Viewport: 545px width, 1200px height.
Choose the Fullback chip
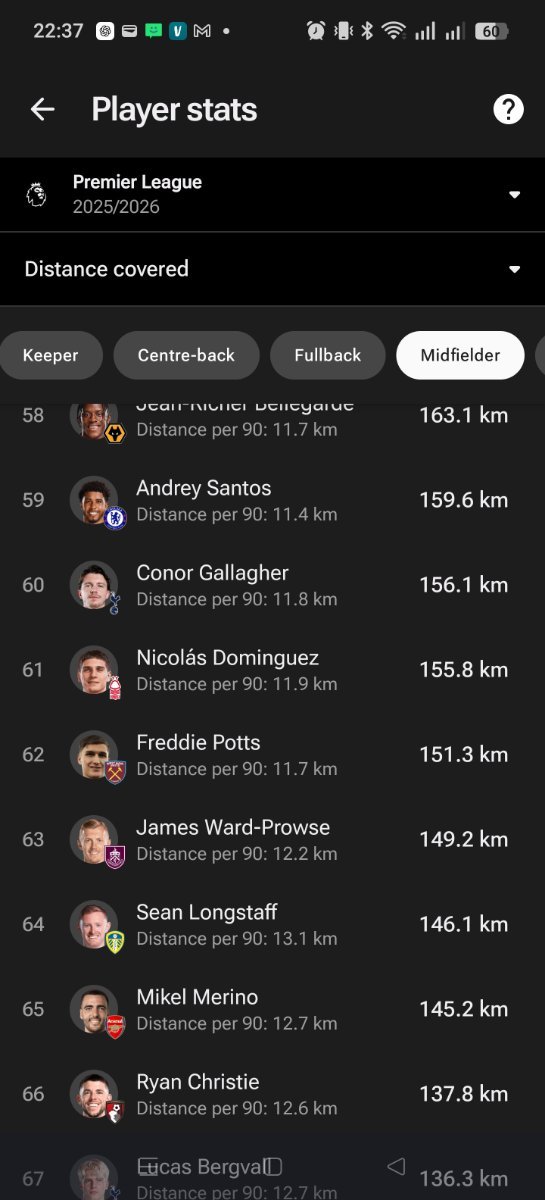click(328, 355)
